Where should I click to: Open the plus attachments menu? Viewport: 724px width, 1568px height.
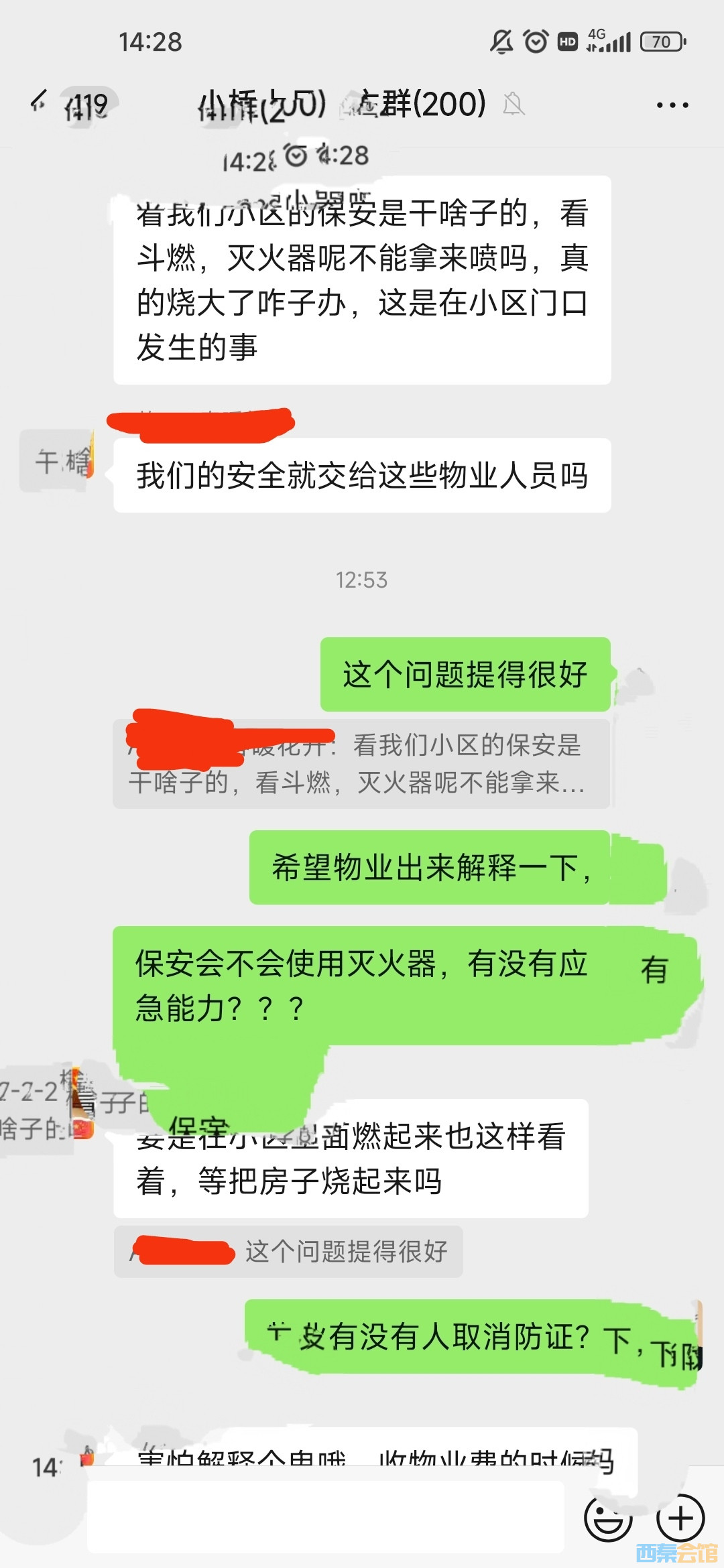point(680,1518)
